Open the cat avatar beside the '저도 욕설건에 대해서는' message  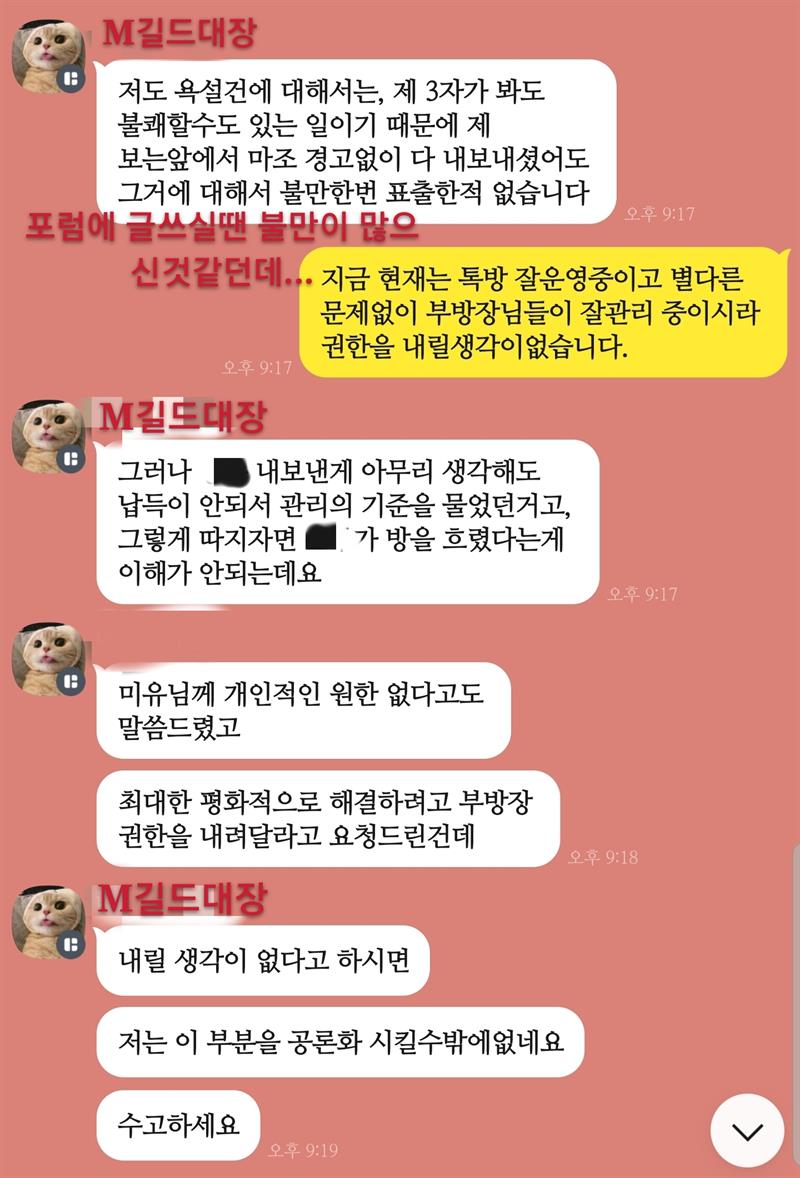[47, 56]
